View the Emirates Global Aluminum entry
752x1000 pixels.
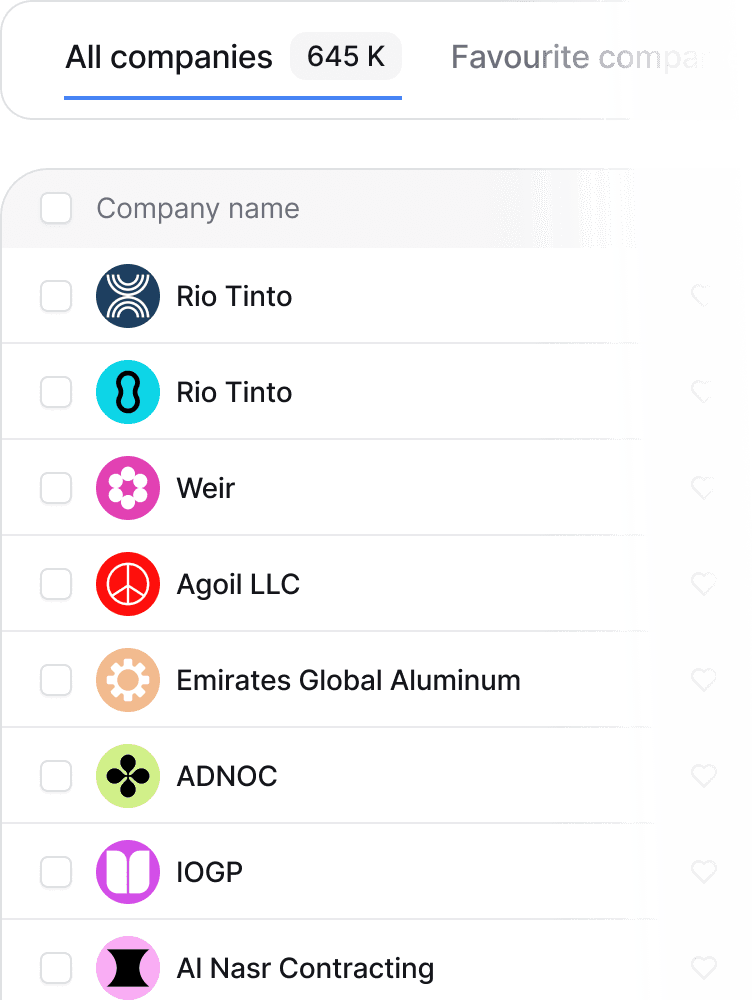348,680
